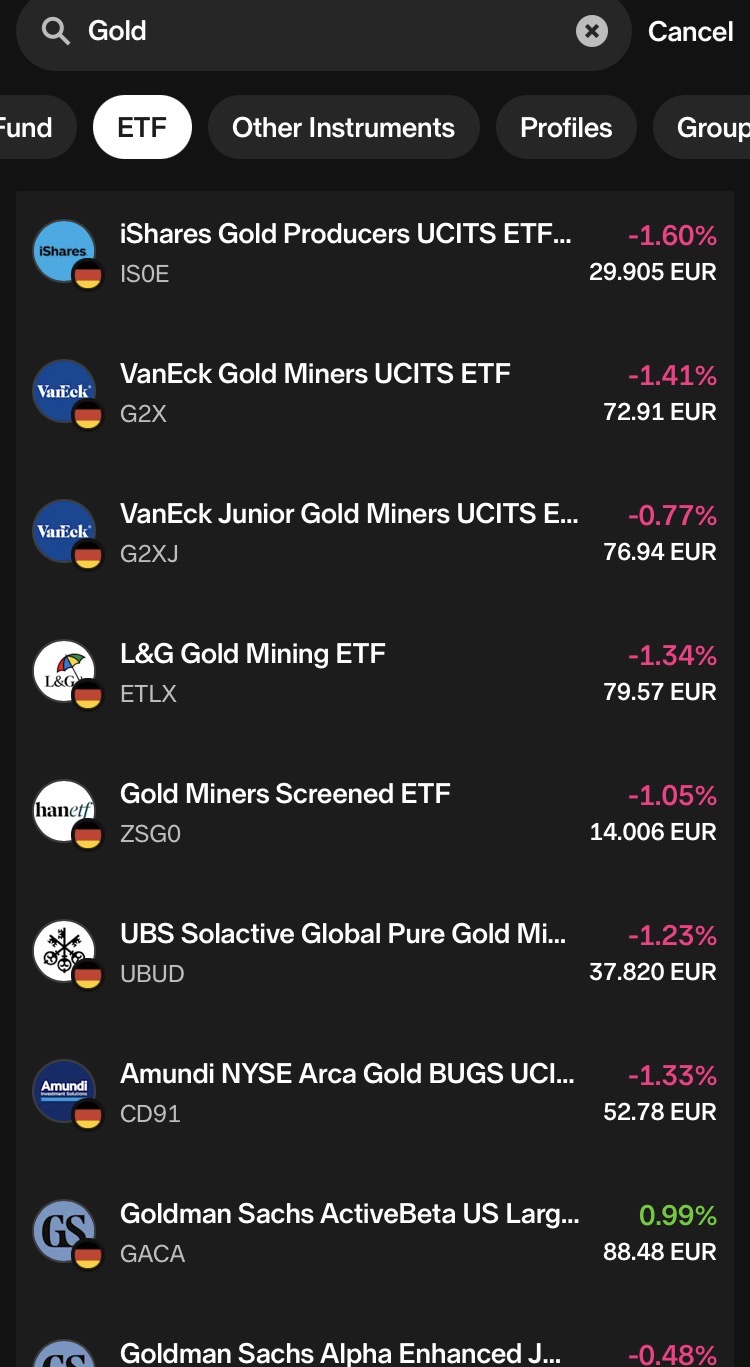Screen dimensions: 750x1367
Task: Open iShares Gold Producers UCITS ETF
Action: 375,253
